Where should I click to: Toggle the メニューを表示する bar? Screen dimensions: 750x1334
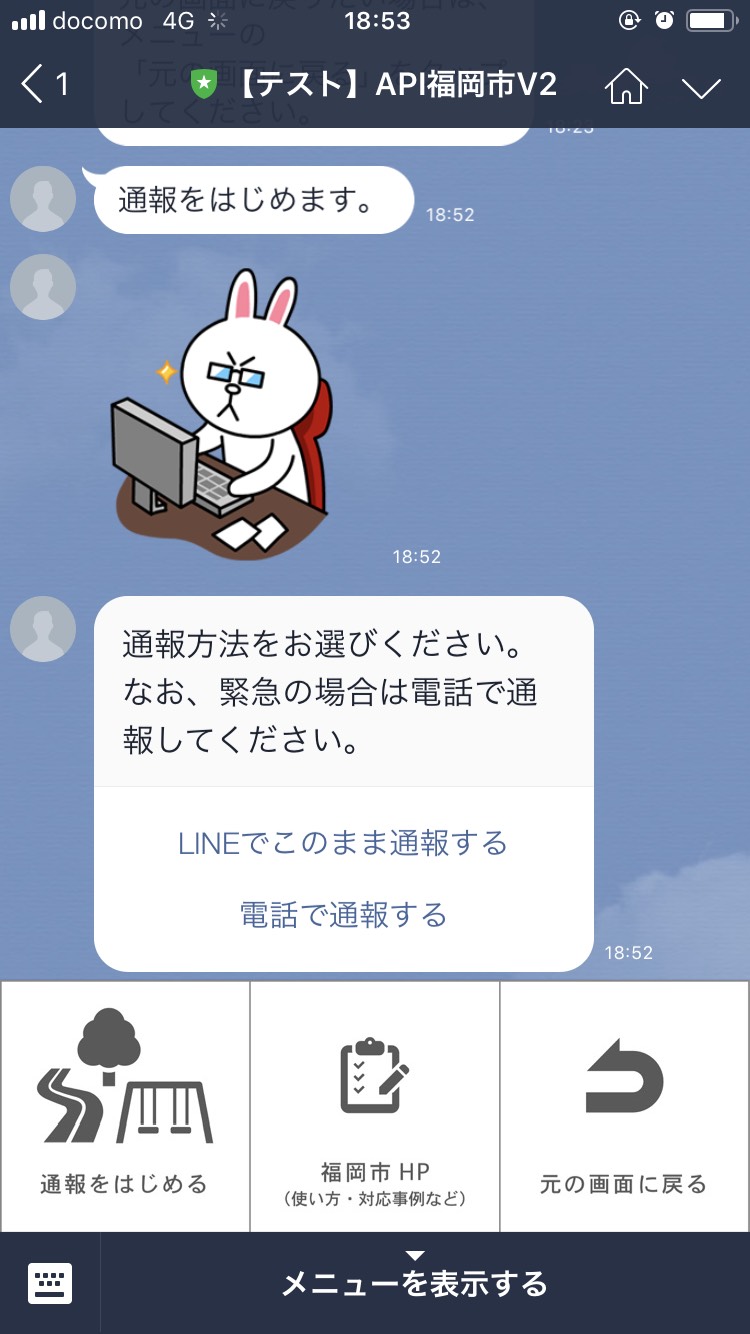coord(415,1283)
